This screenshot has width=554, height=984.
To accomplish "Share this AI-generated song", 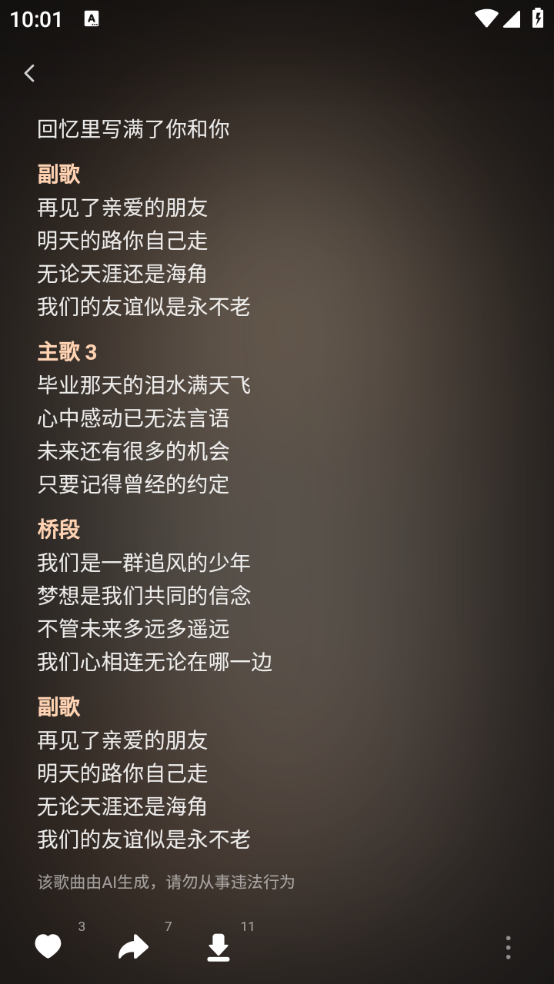I will tap(134, 947).
